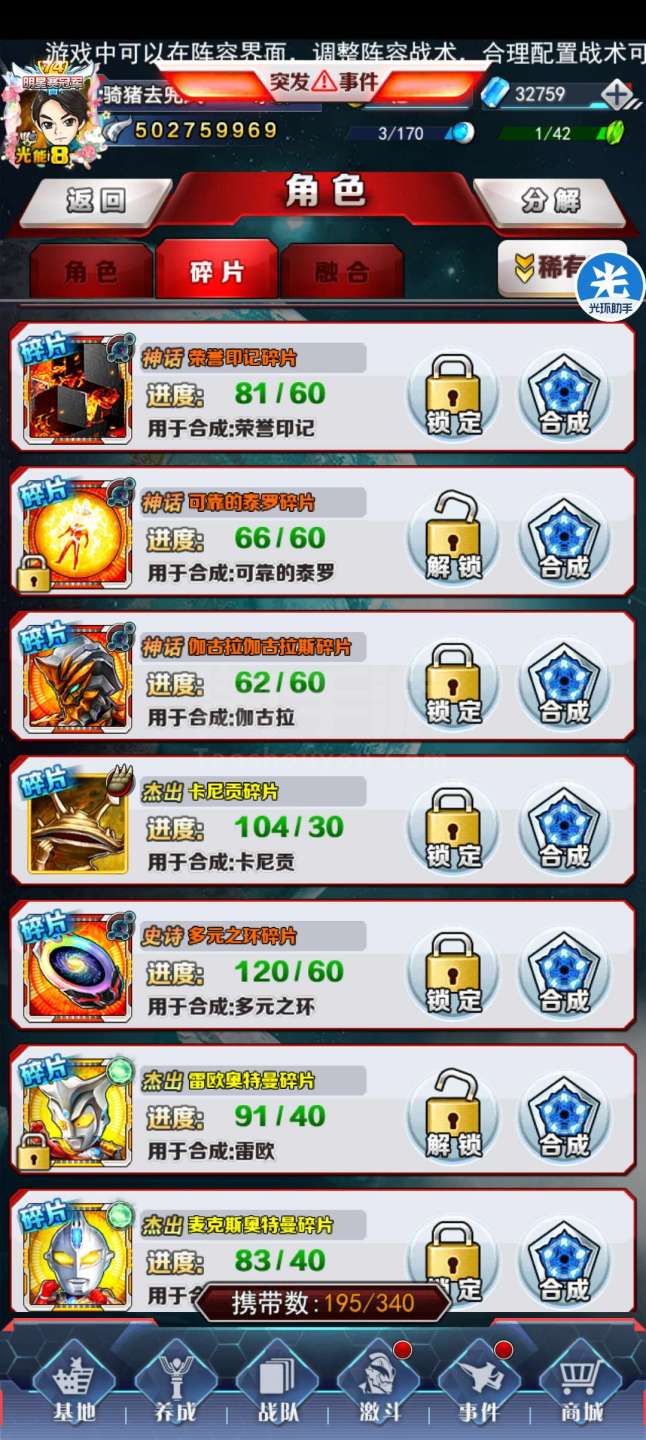Image resolution: width=646 pixels, height=1440 pixels.
Task: Tap the 返回 back button
Action: [95, 199]
